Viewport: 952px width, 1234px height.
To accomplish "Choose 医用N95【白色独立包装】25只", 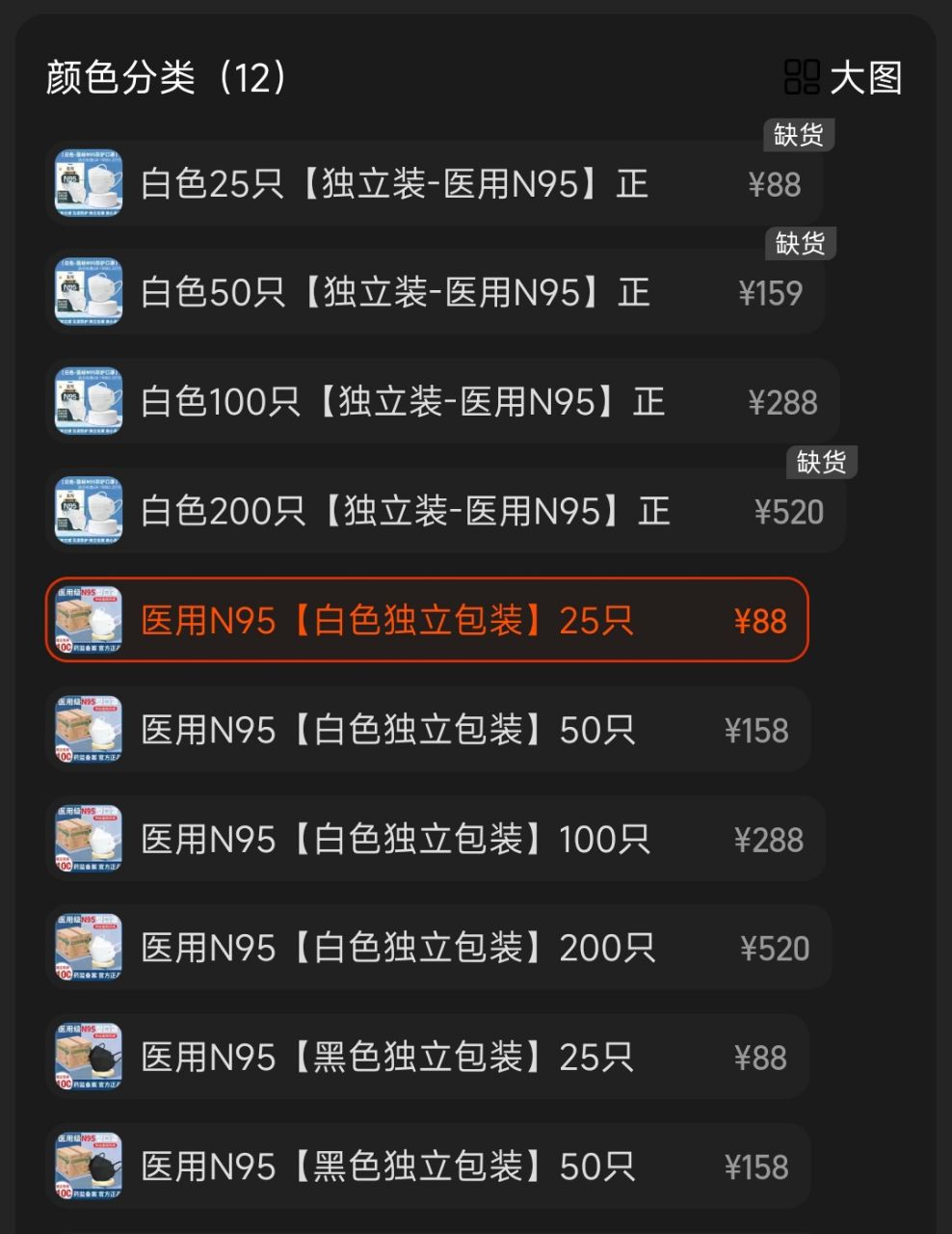I will pyautogui.click(x=426, y=620).
